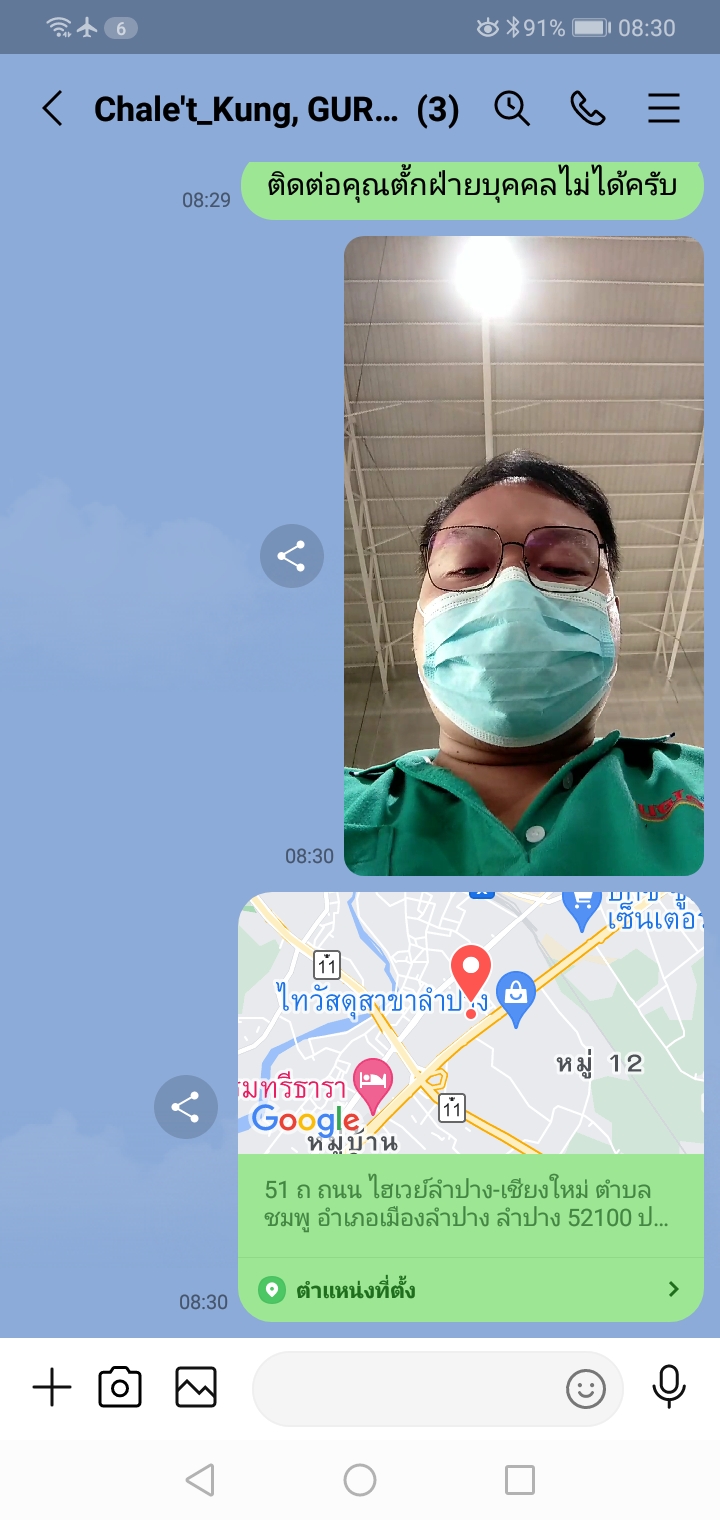
Task: Open the chat menu
Action: coord(664,109)
